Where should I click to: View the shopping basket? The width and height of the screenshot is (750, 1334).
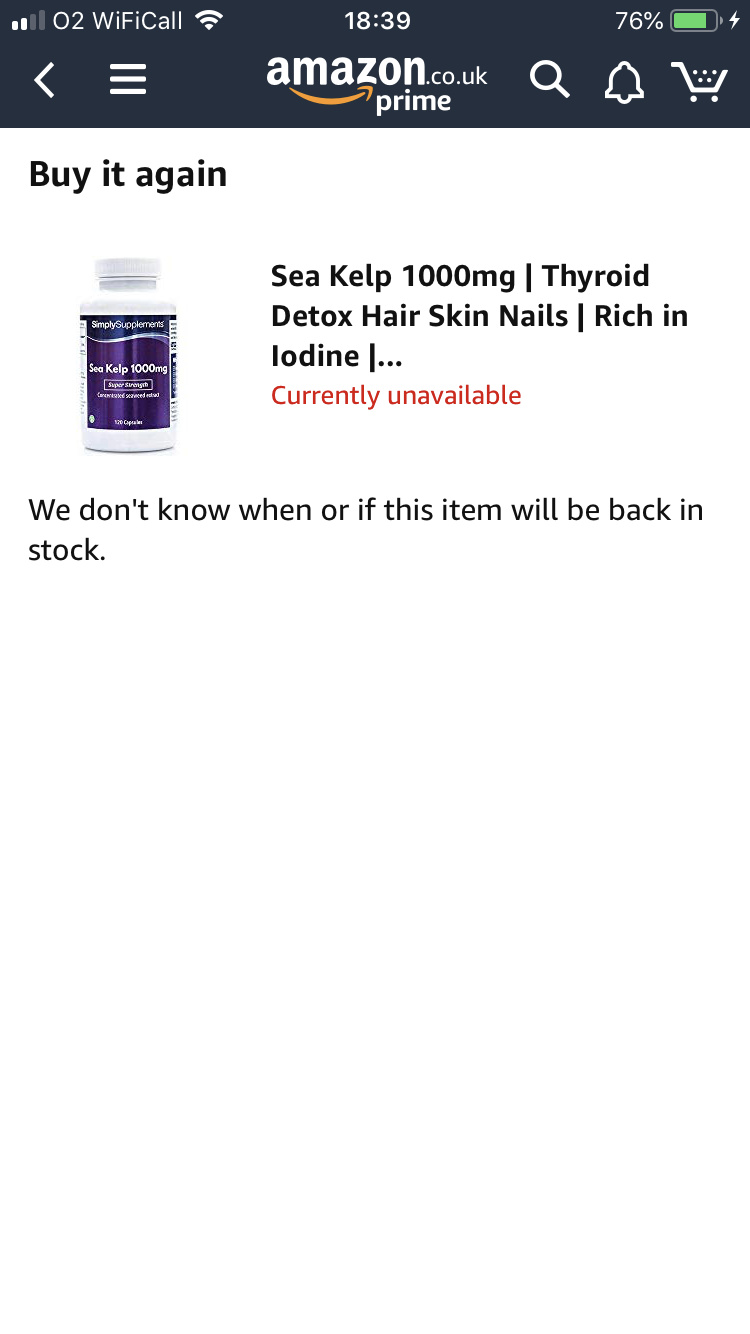tap(700, 81)
